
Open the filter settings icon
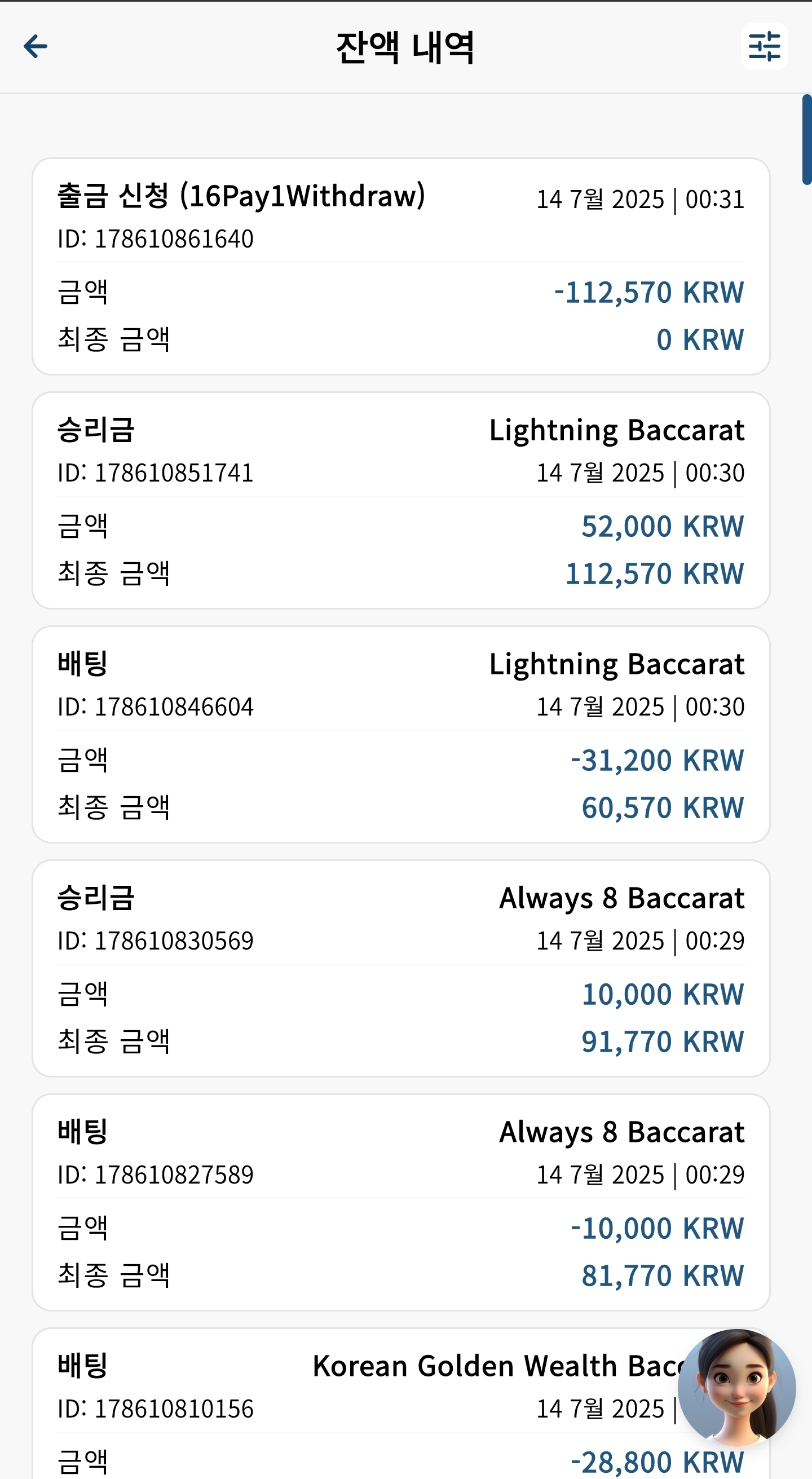[x=764, y=46]
